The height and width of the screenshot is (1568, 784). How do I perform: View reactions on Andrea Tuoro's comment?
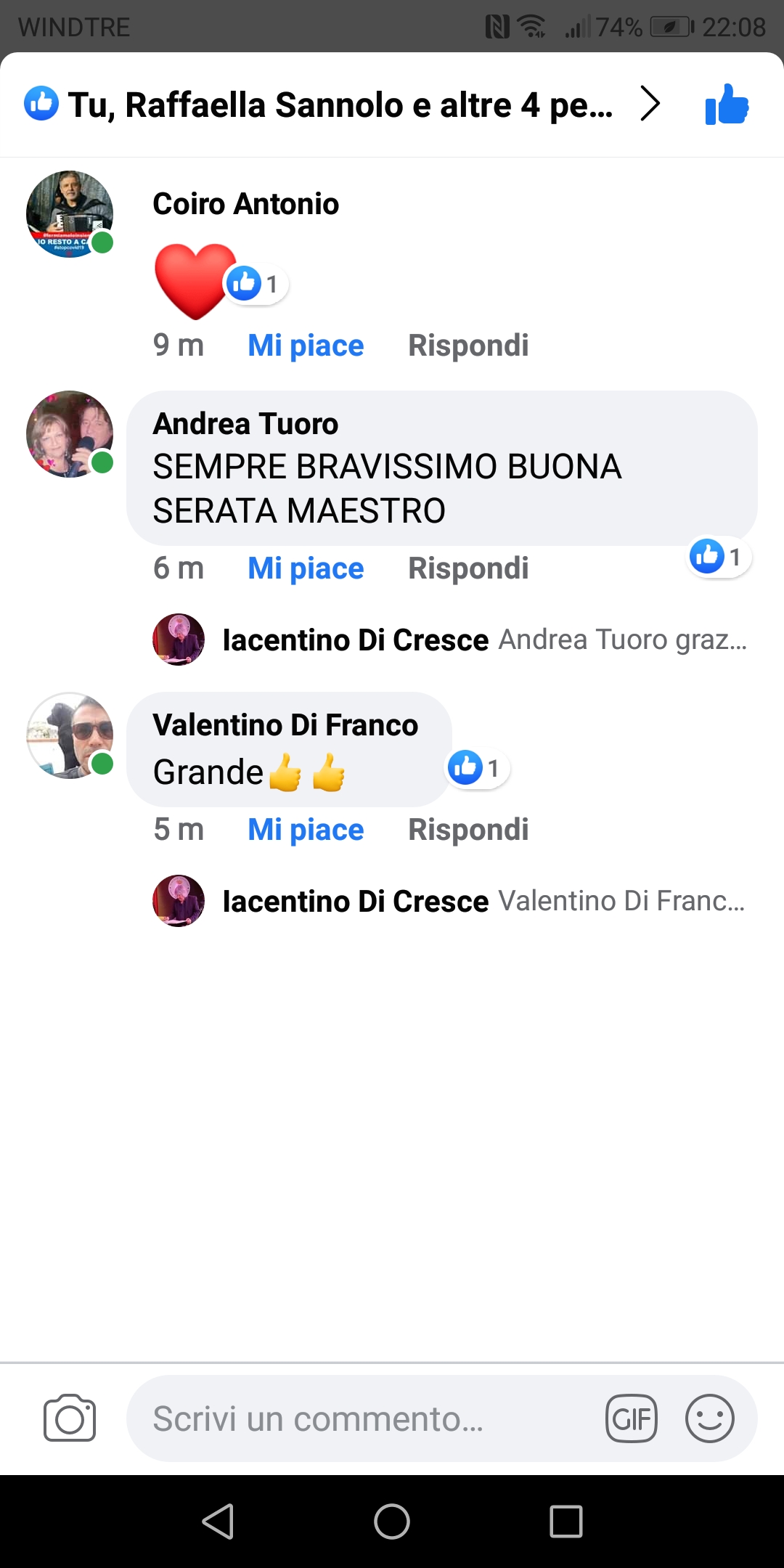coord(719,557)
